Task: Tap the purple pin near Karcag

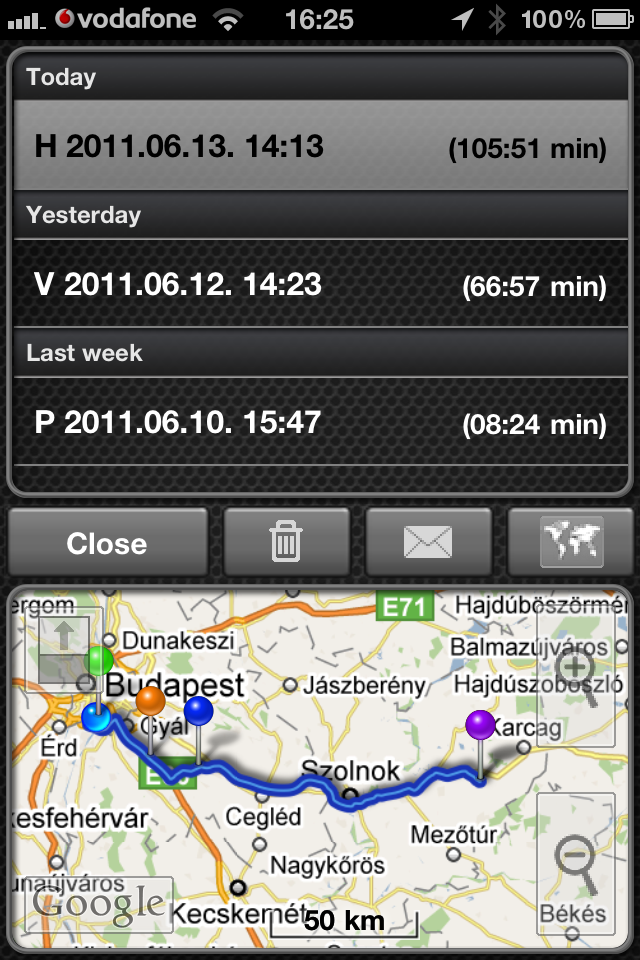Action: [481, 724]
